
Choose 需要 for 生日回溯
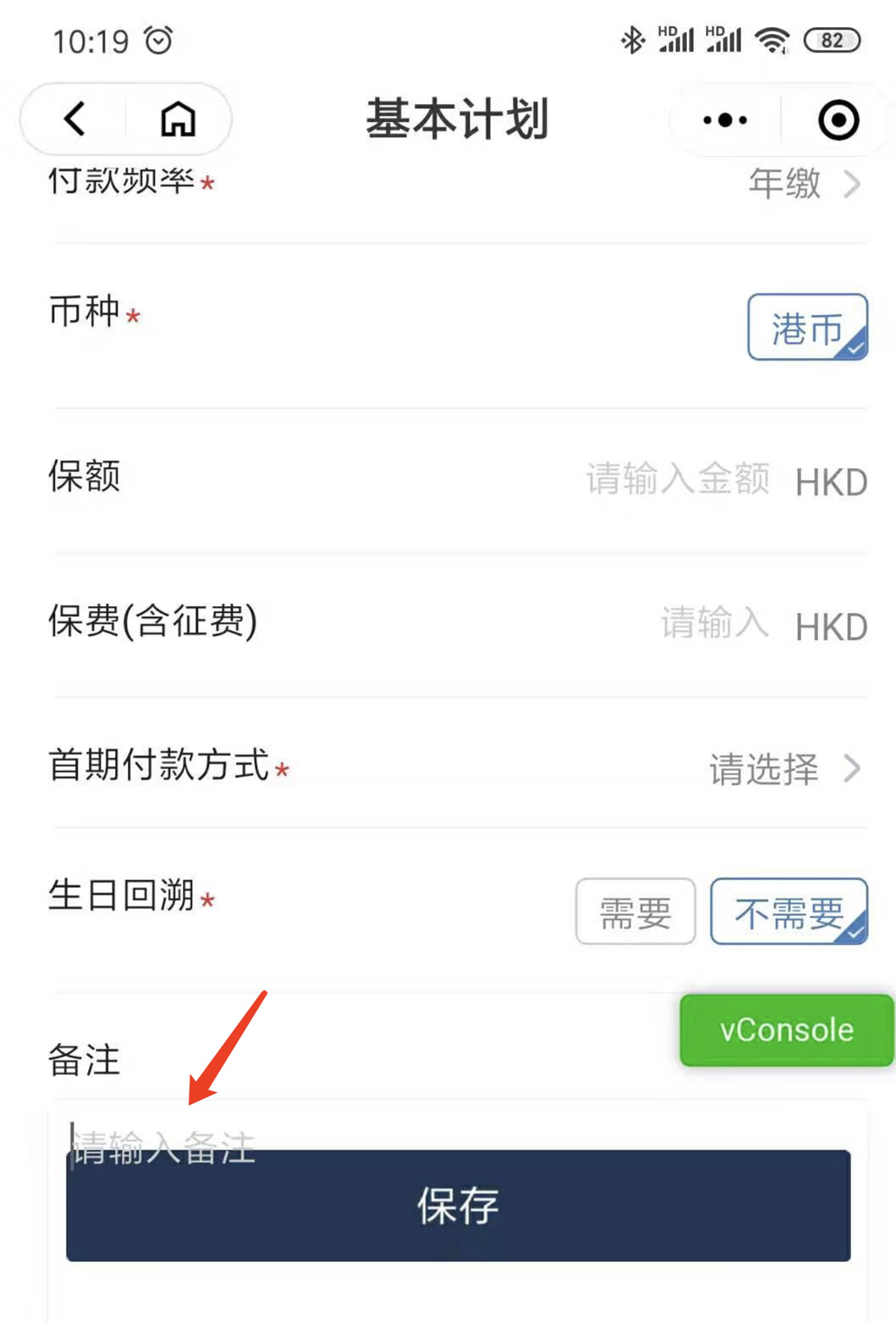tap(635, 912)
